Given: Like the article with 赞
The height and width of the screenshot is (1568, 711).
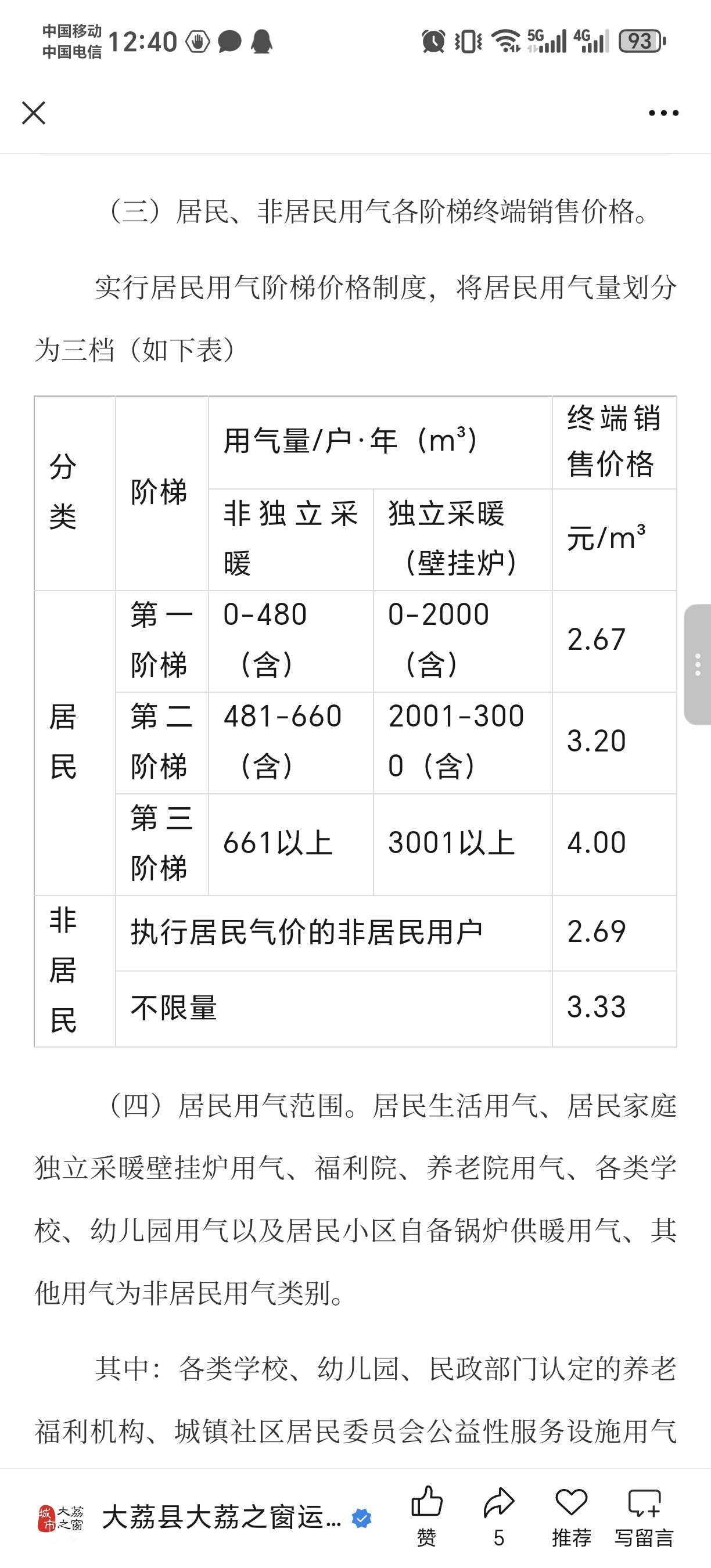Looking at the screenshot, I should tap(426, 1515).
